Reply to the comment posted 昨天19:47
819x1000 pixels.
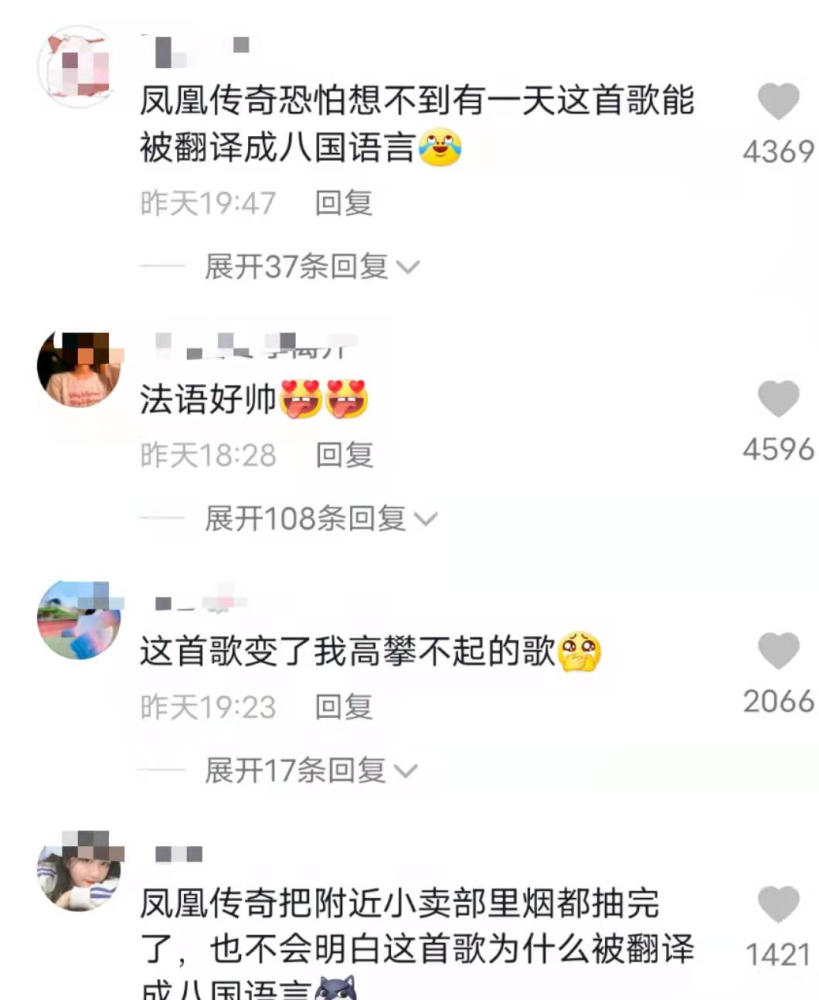[x=343, y=203]
